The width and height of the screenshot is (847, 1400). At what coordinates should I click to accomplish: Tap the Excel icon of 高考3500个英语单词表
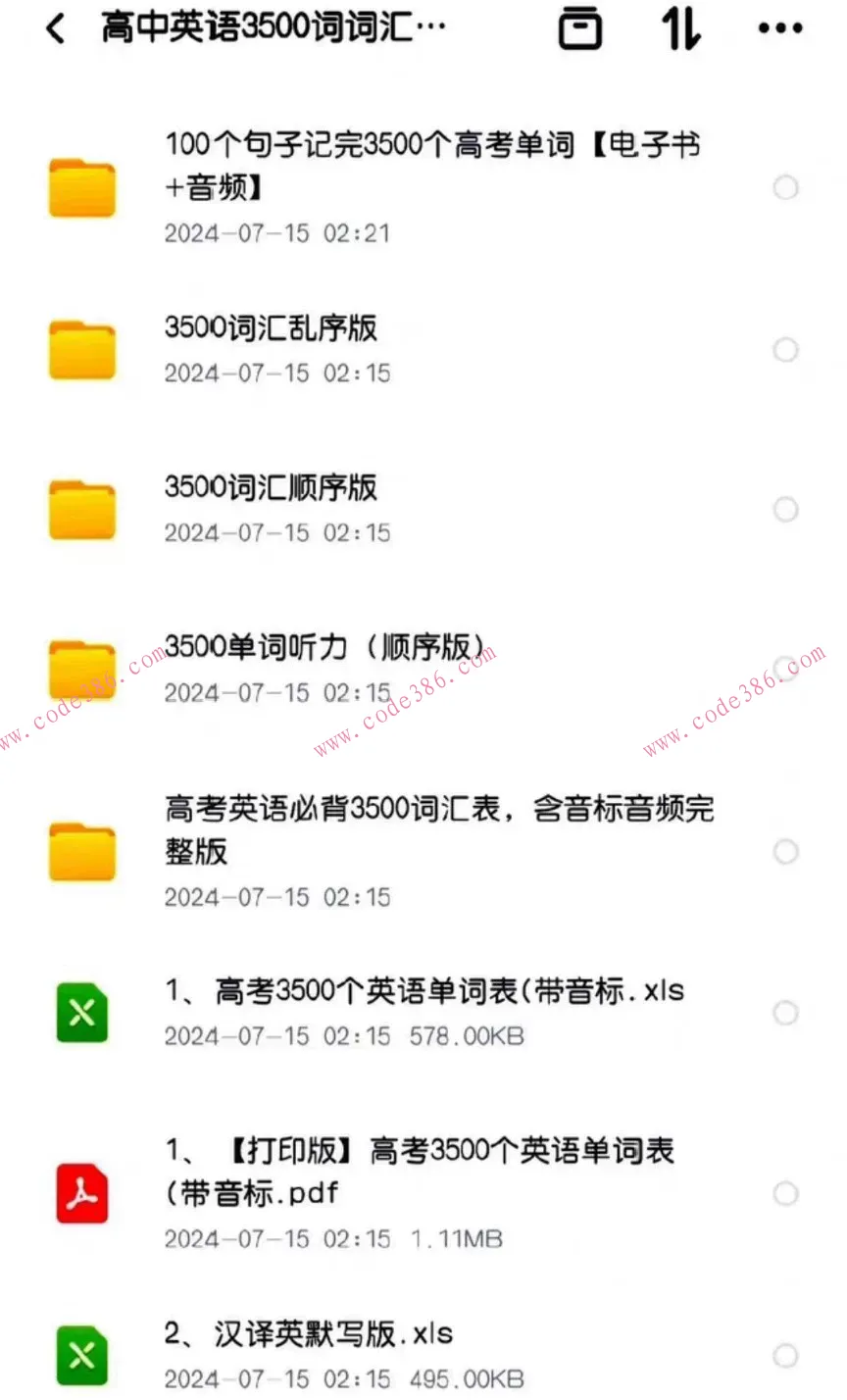[x=82, y=1014]
